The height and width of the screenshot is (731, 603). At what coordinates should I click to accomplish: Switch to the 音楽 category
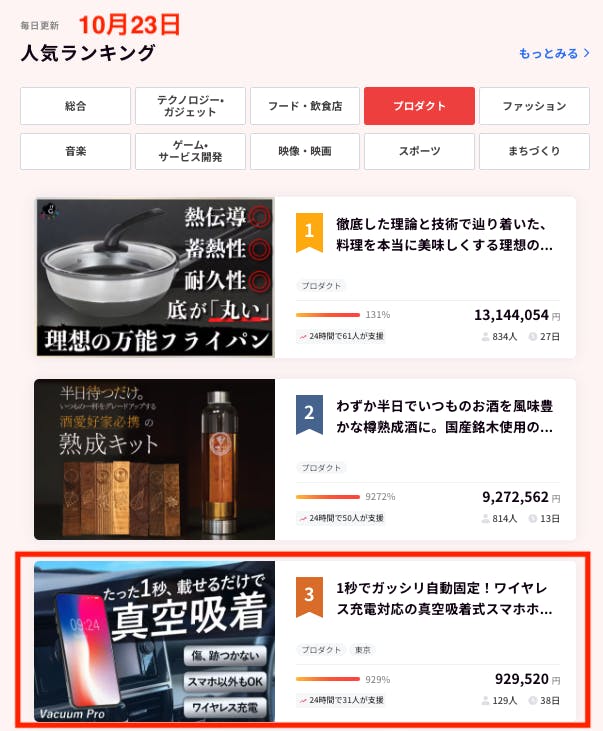[75, 151]
